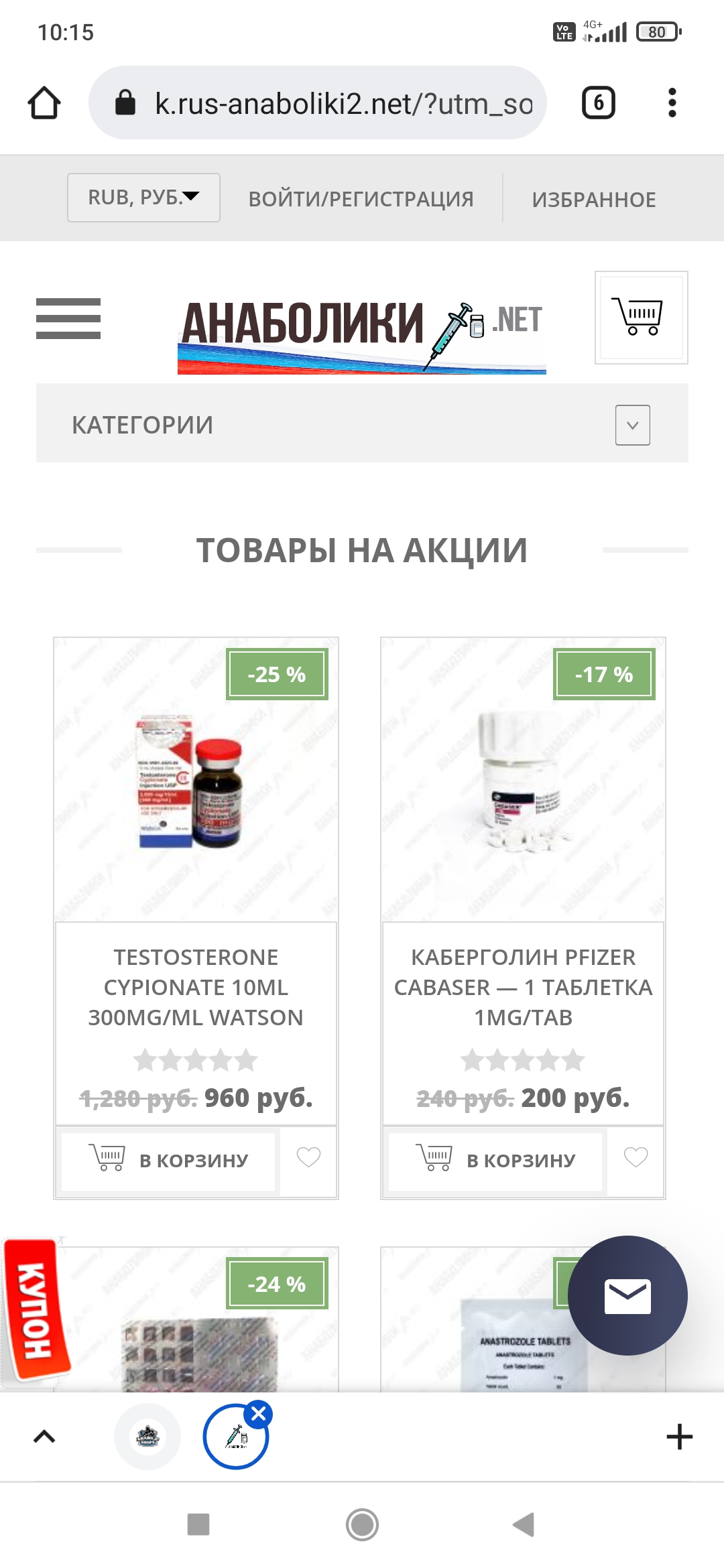Screen dimensions: 724x1568
Task: Open the browser overflow menu
Action: tap(672, 103)
